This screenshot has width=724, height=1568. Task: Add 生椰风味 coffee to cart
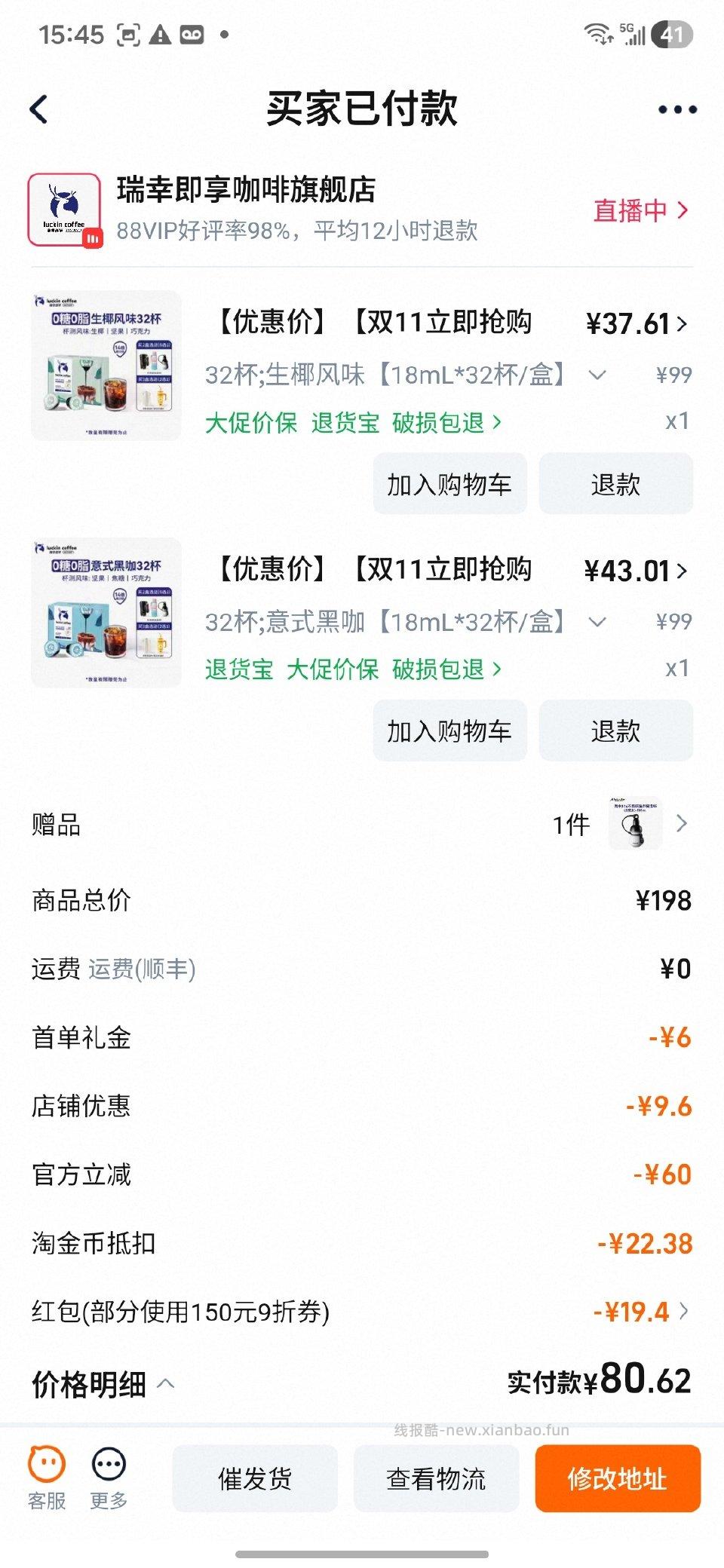(449, 484)
